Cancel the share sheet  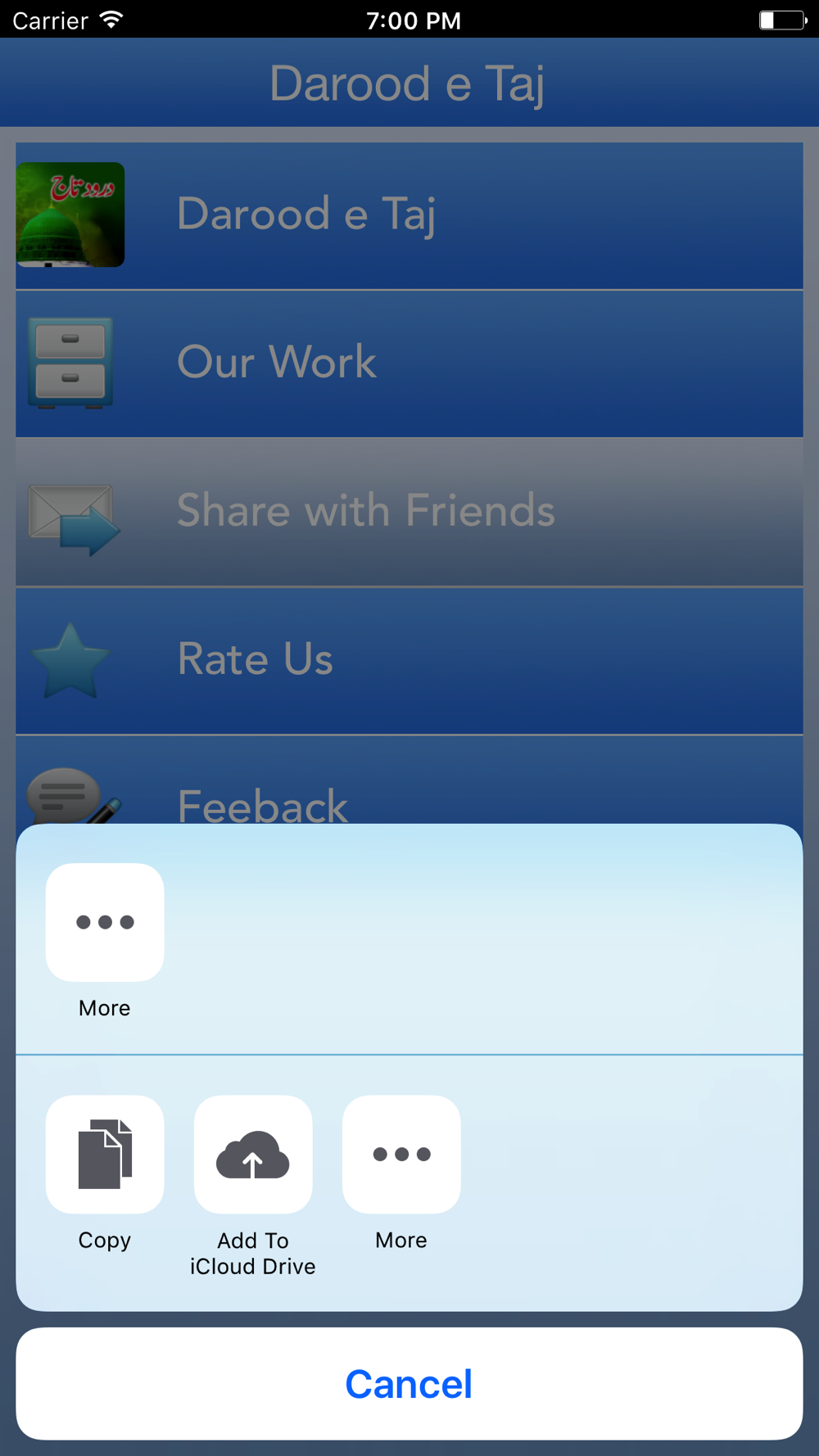[x=409, y=1383]
